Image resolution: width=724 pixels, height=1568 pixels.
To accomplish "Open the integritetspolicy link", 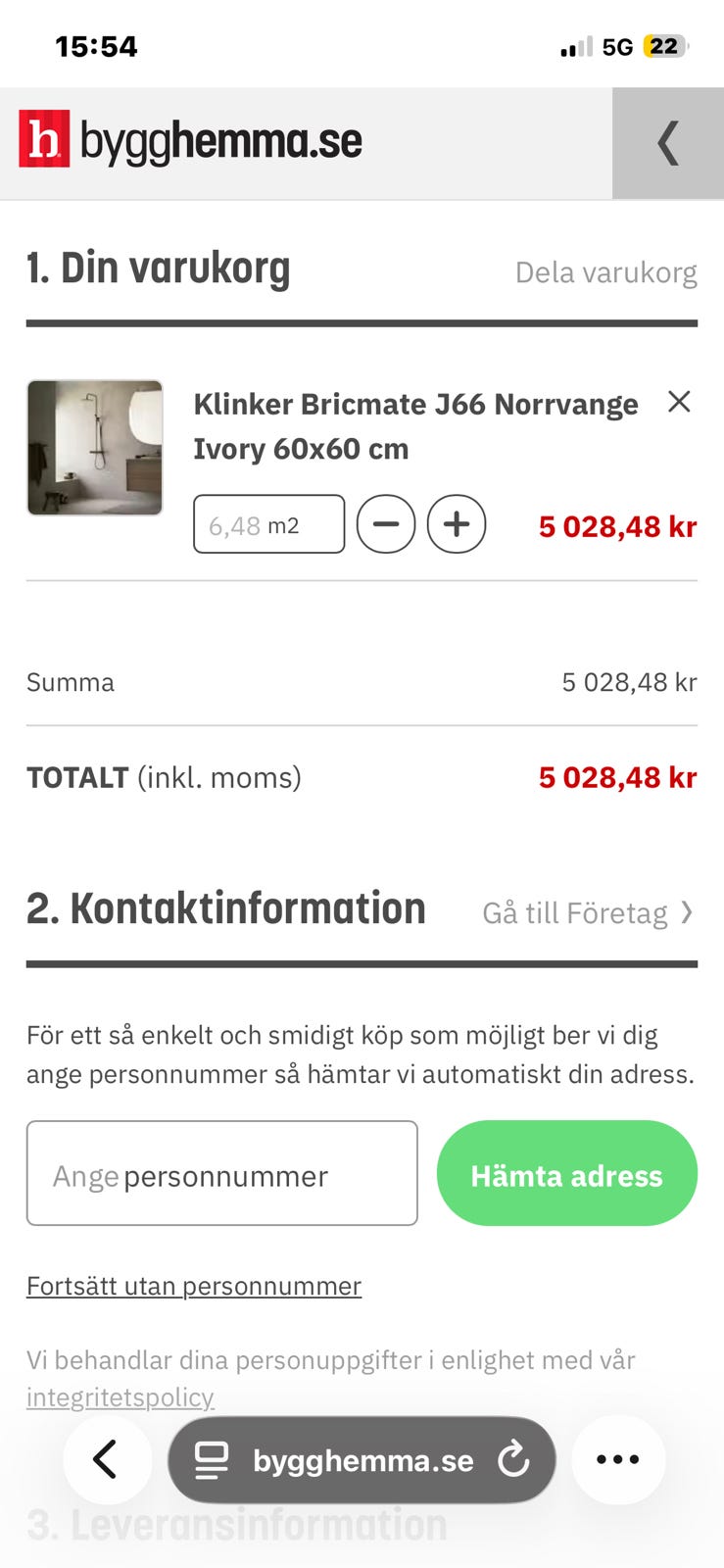I will click(120, 1397).
